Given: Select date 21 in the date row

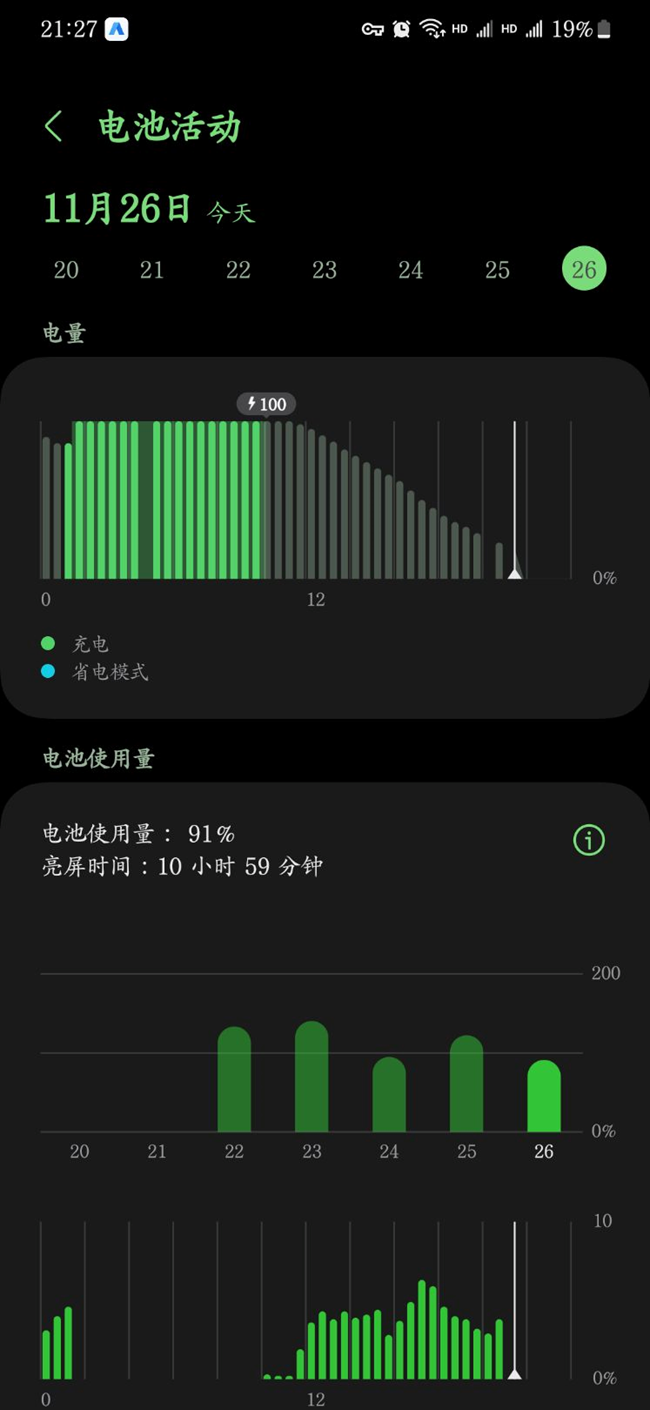Looking at the screenshot, I should point(152,270).
